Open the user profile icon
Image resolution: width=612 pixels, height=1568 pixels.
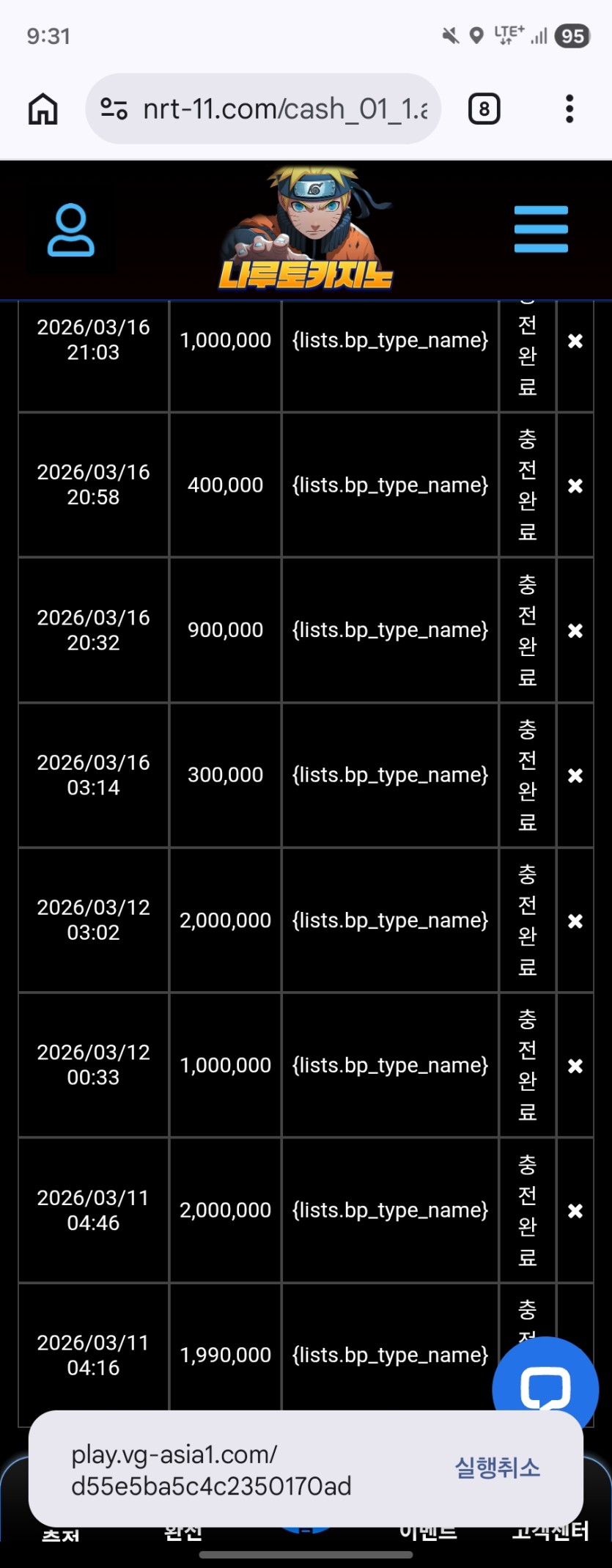[x=71, y=230]
